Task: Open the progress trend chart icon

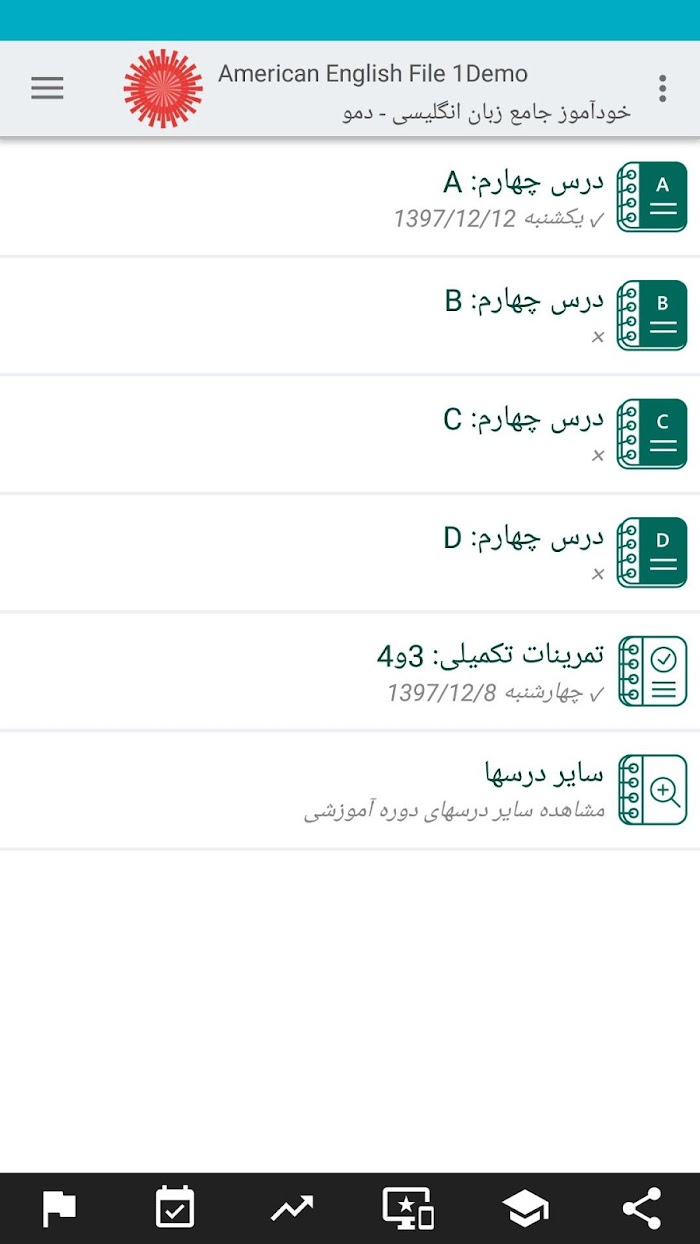Action: [x=292, y=1209]
